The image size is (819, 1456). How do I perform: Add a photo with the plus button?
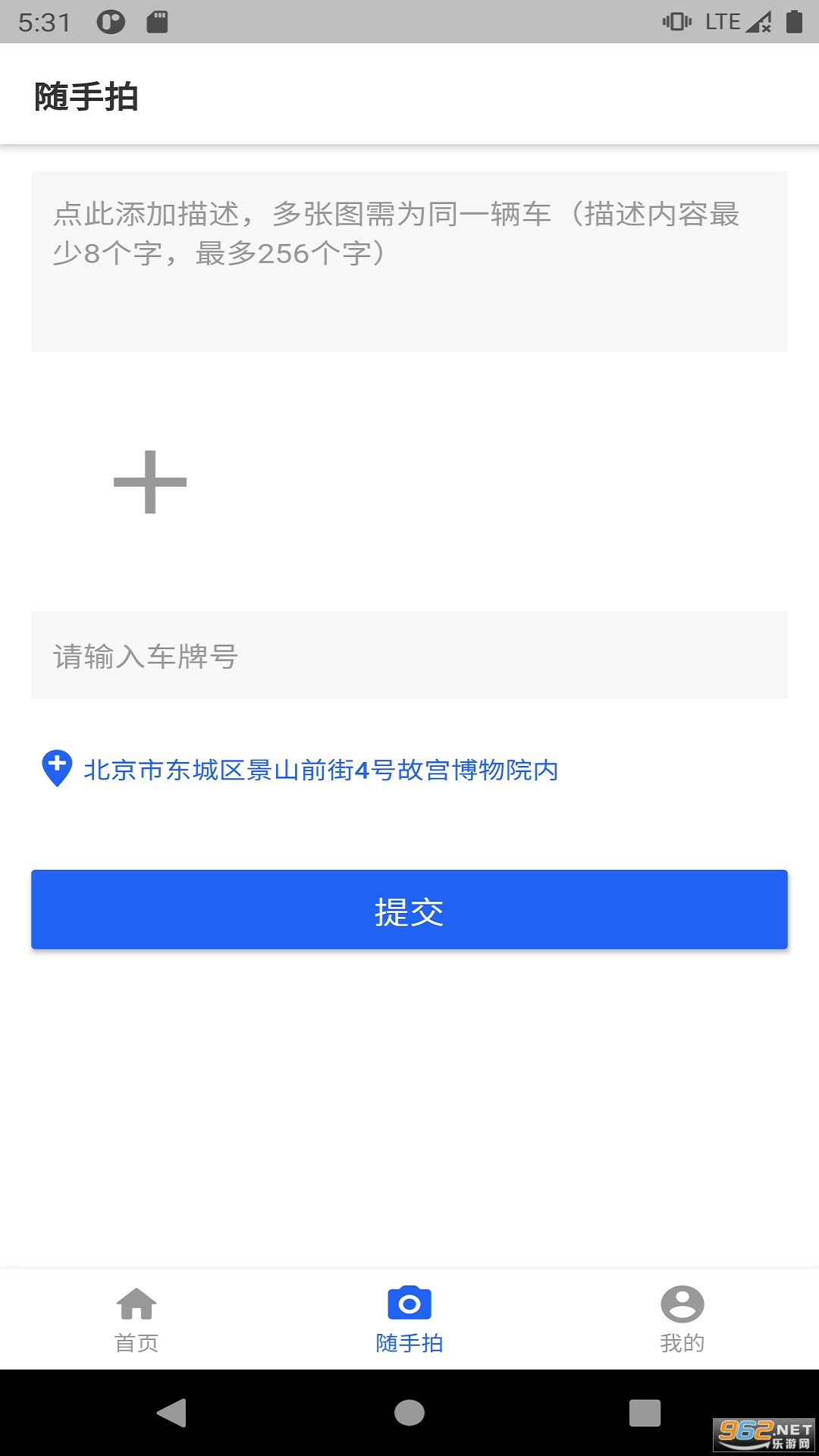[x=150, y=482]
